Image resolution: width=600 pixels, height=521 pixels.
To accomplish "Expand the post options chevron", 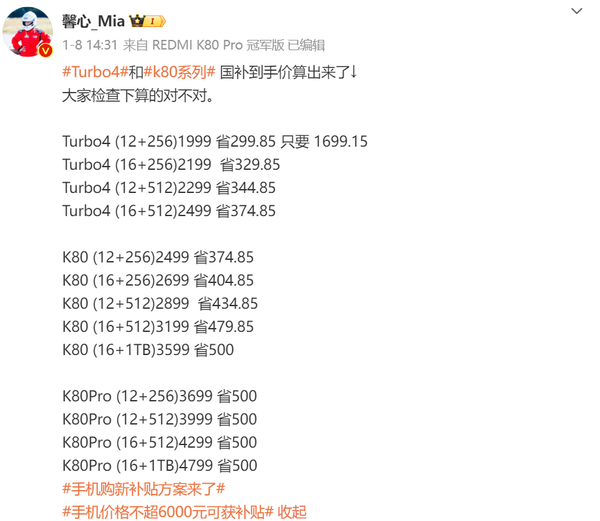I will [576, 12].
